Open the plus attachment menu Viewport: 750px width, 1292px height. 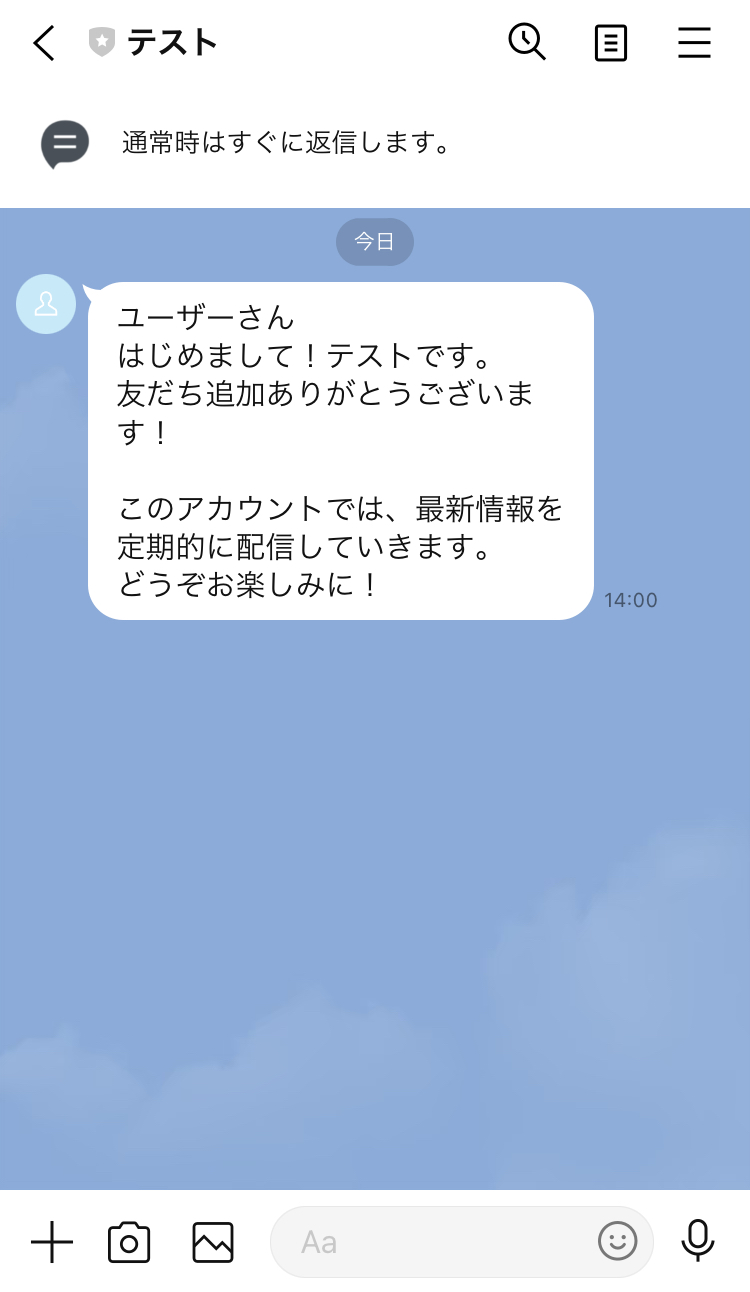pyautogui.click(x=52, y=1242)
